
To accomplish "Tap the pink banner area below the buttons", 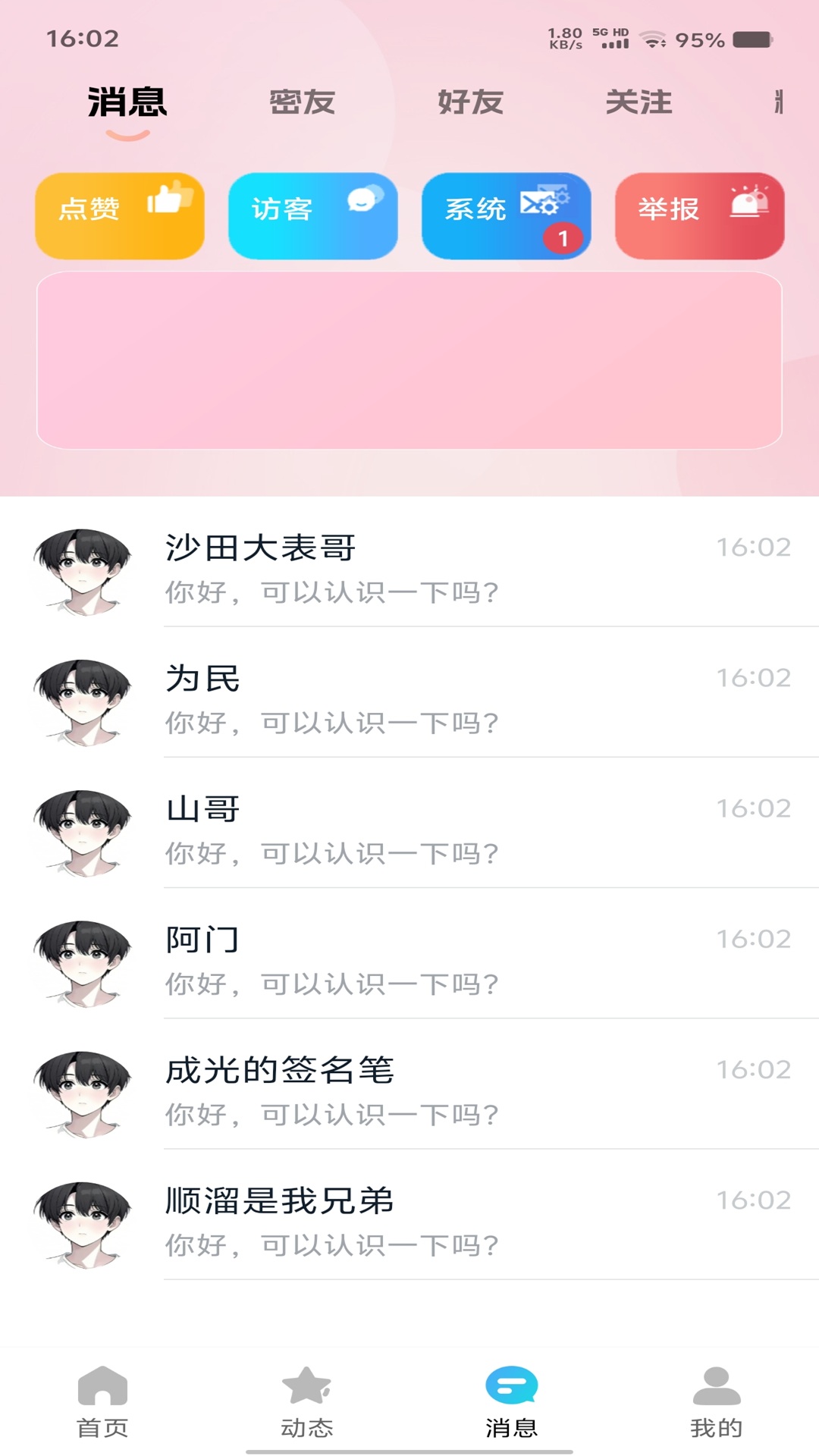I will point(409,356).
